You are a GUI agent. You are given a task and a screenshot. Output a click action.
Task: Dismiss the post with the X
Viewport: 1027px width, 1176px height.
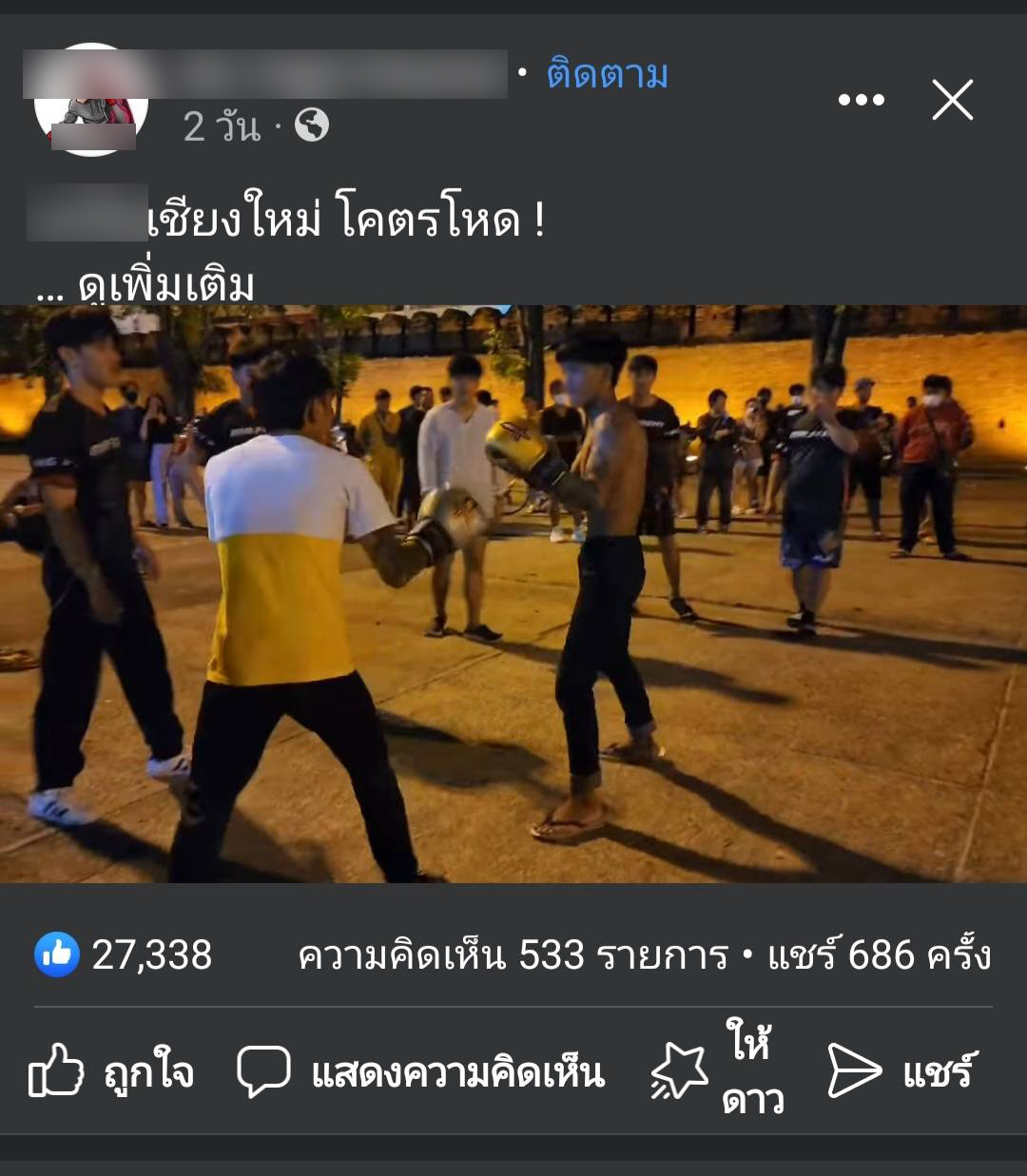(952, 100)
